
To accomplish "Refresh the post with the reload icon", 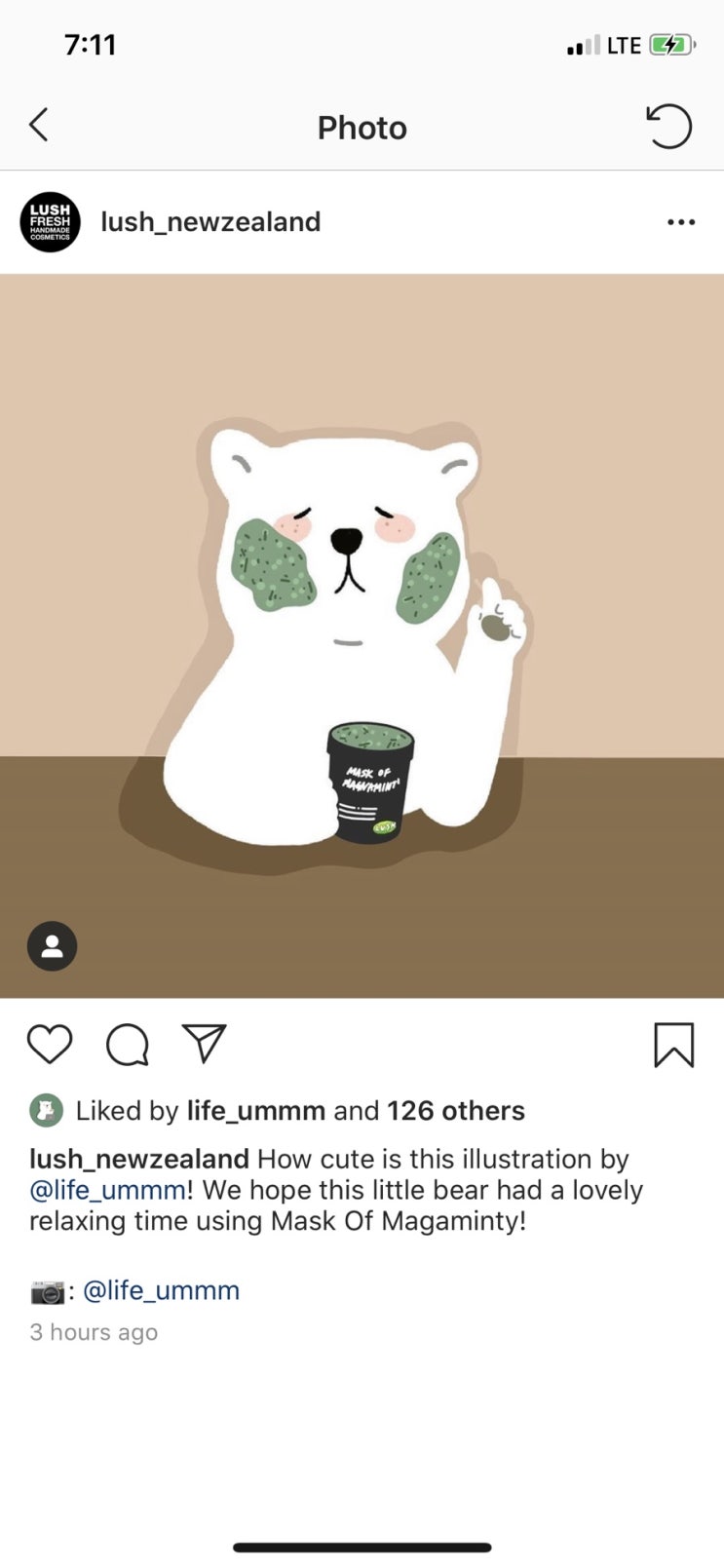I will point(668,127).
